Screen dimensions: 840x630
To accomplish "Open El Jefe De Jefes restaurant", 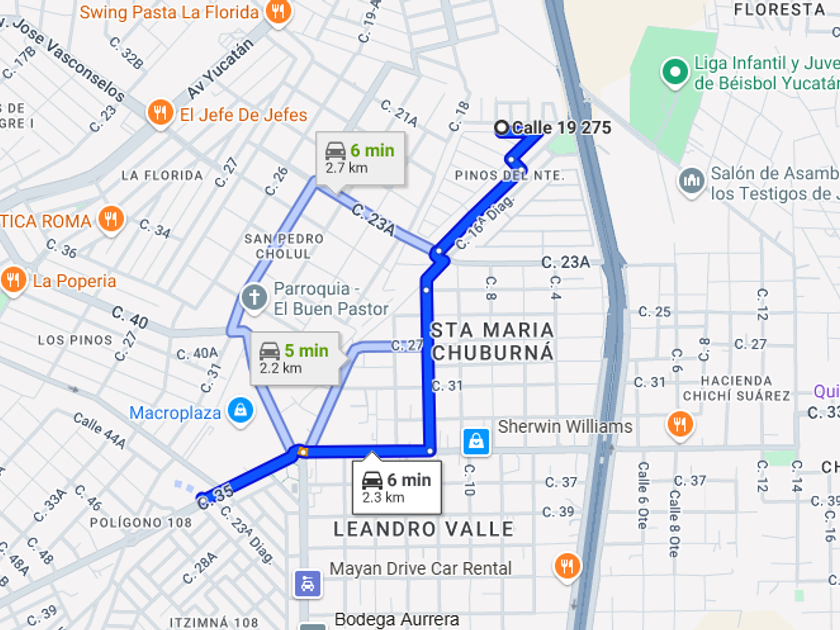I will coord(160,113).
